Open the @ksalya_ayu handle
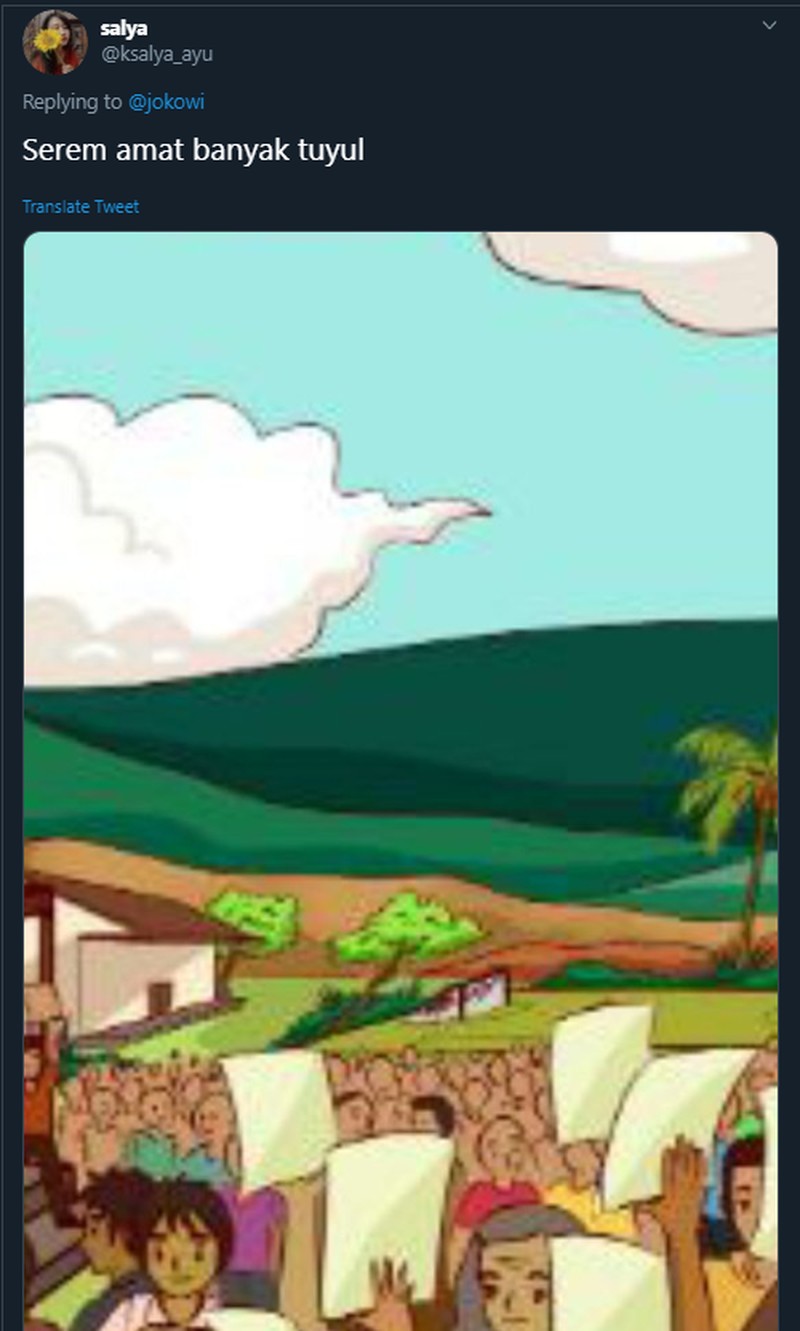This screenshot has height=1331, width=800. click(x=156, y=54)
